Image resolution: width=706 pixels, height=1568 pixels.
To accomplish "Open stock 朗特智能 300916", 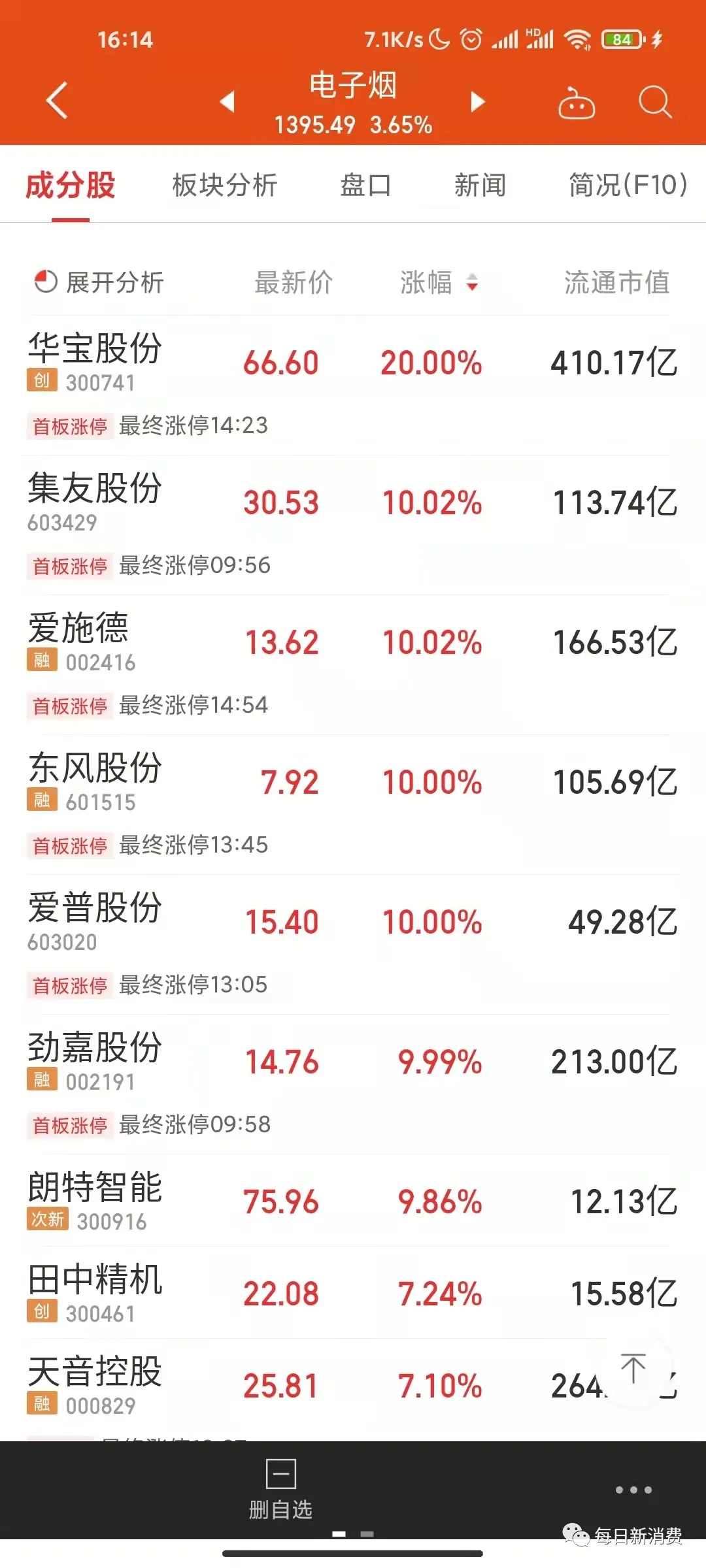I will tap(95, 1201).
